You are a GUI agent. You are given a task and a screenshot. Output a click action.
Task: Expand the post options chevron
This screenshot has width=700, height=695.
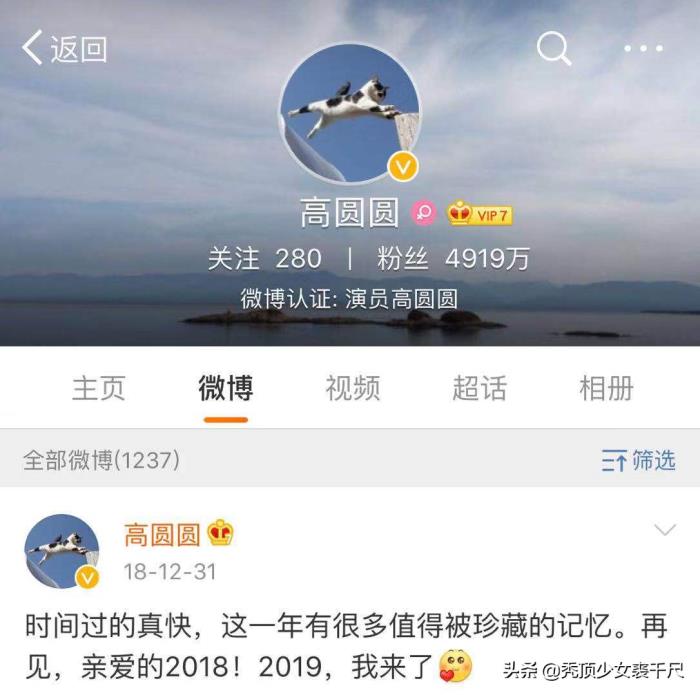[665, 530]
